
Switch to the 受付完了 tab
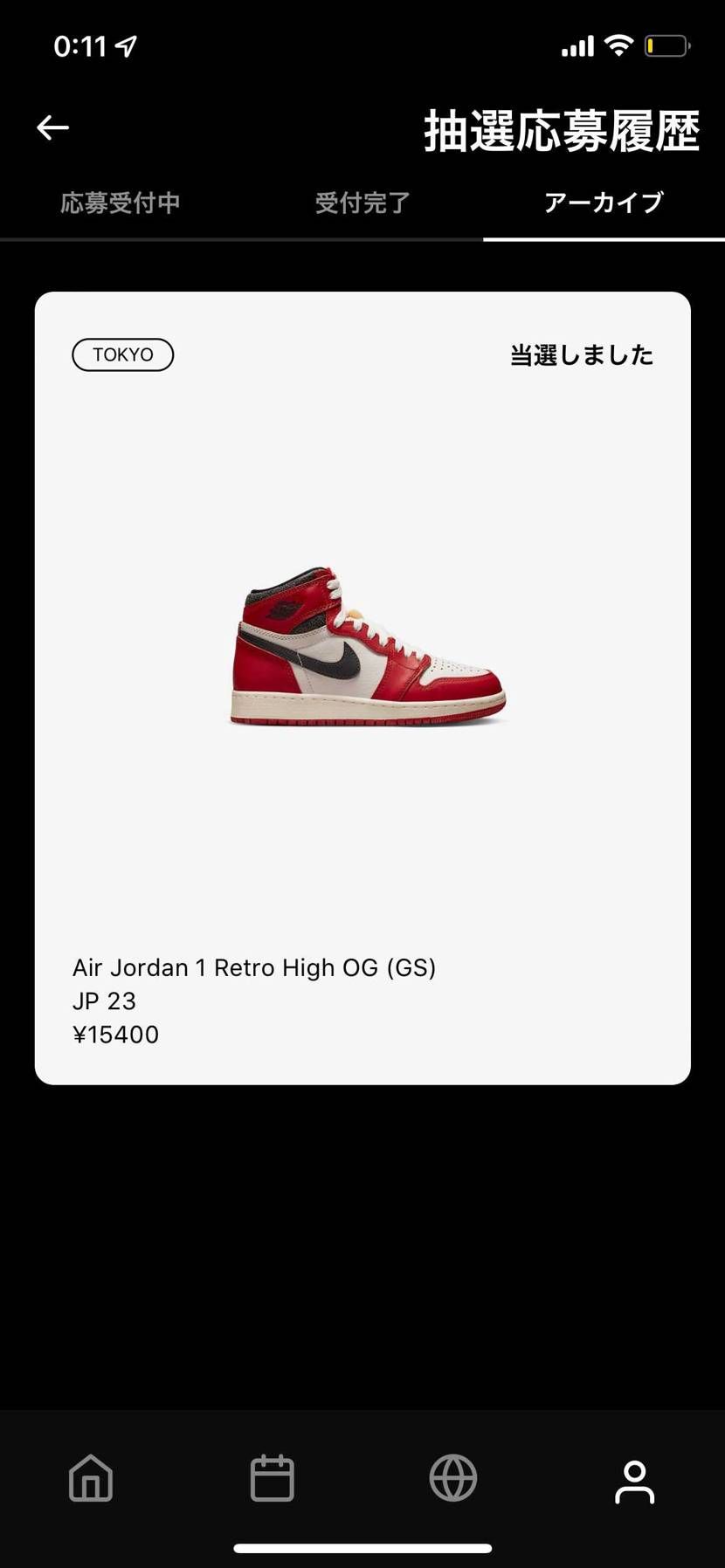[362, 203]
